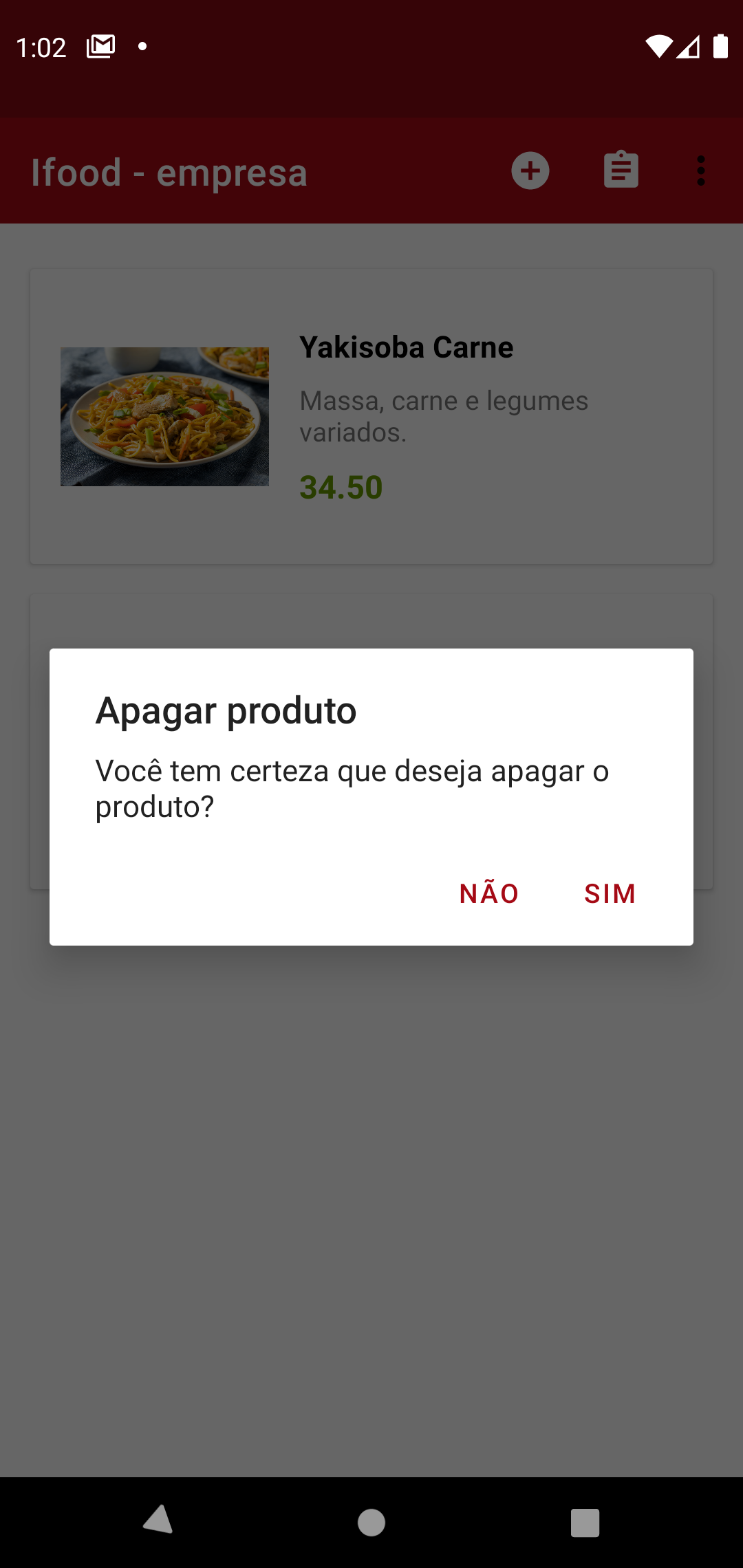Tap the Yakisoba Carne food thumbnail
This screenshot has width=743, height=1568.
[x=164, y=416]
